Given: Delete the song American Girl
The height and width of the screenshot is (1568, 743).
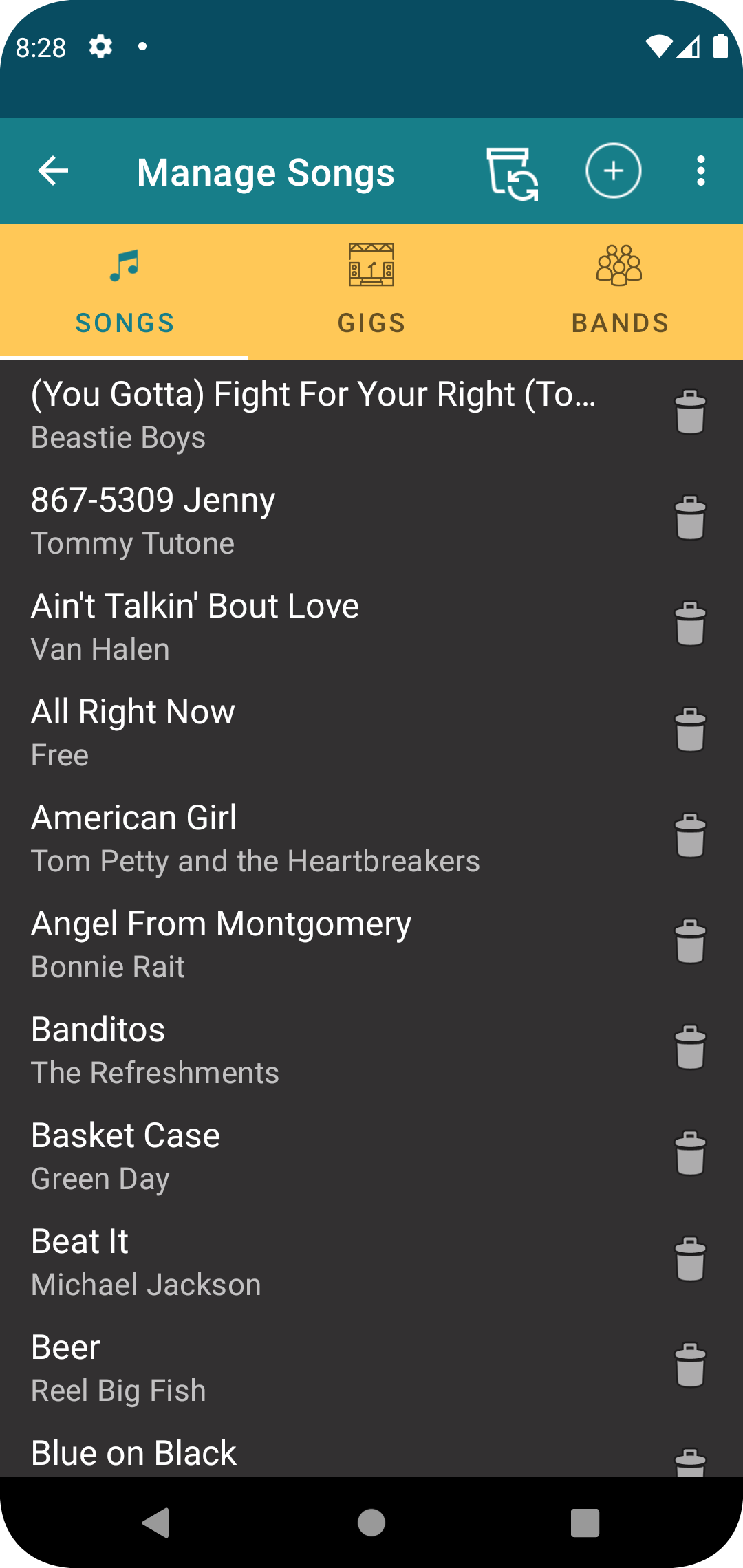Looking at the screenshot, I should pyautogui.click(x=690, y=836).
